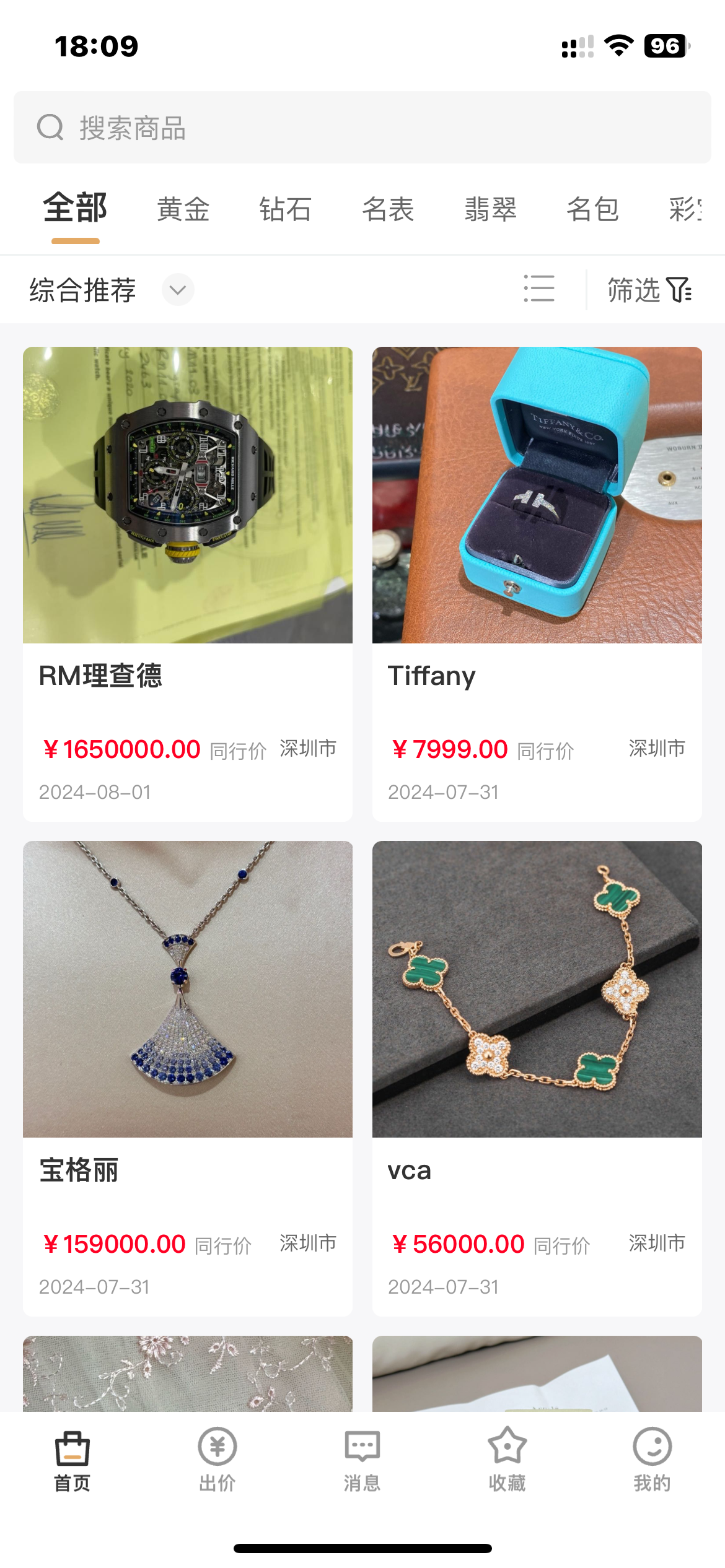725x1568 pixels.
Task: Open the 消息 messages tab
Action: coord(362,1459)
